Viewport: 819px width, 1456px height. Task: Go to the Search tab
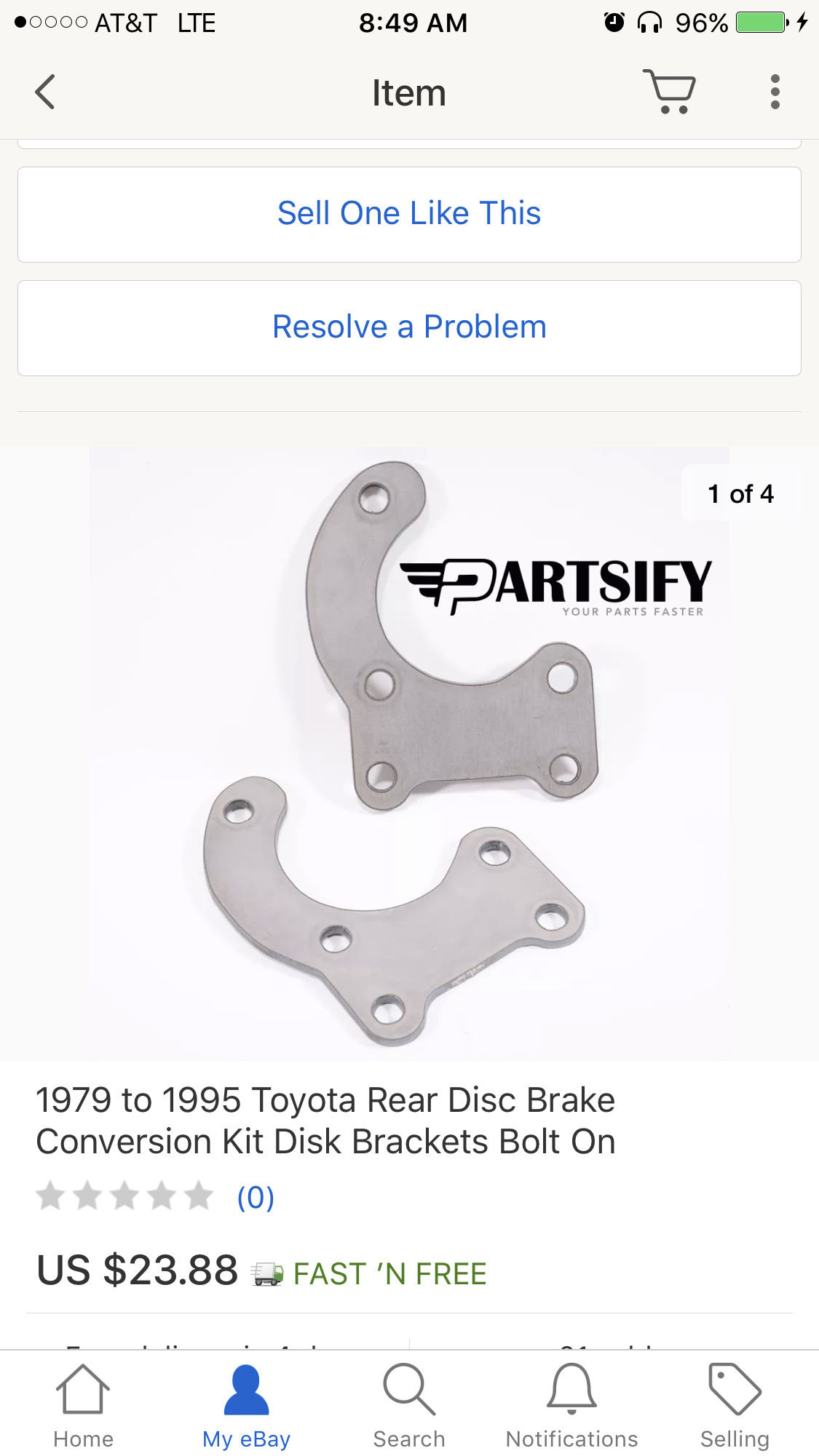pos(409,1406)
